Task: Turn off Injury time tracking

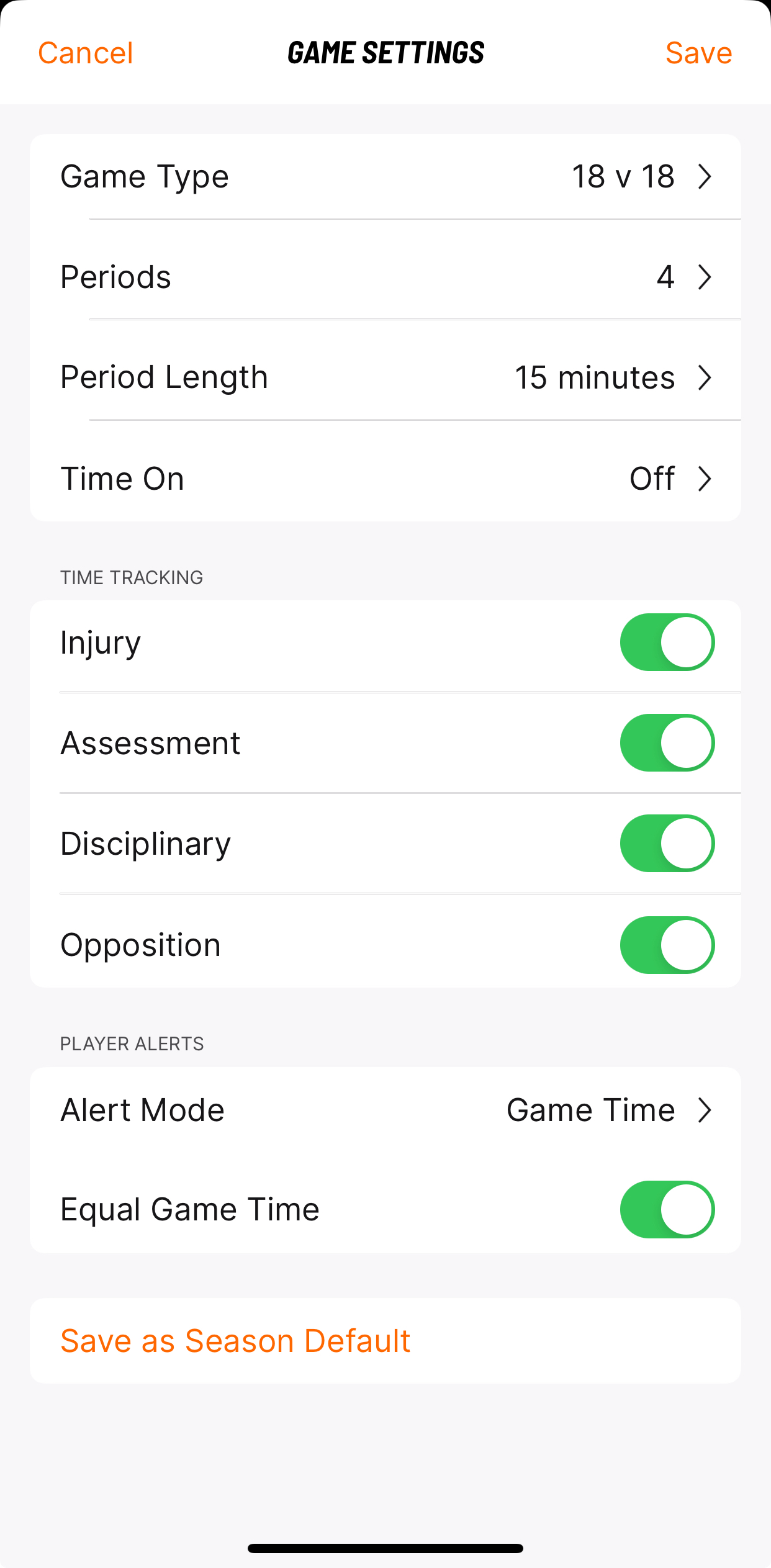Action: [667, 642]
